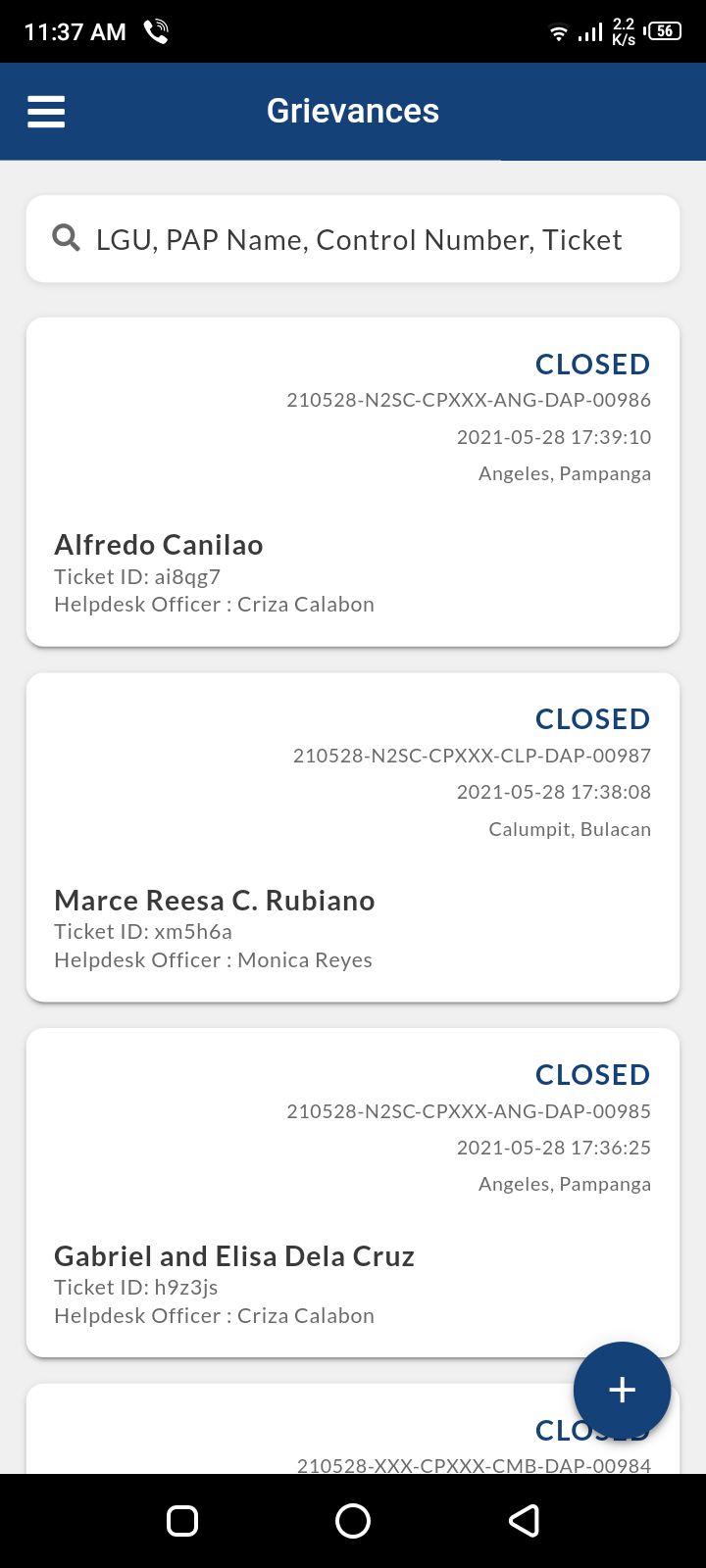Open the hamburger drawer menu

(46, 112)
